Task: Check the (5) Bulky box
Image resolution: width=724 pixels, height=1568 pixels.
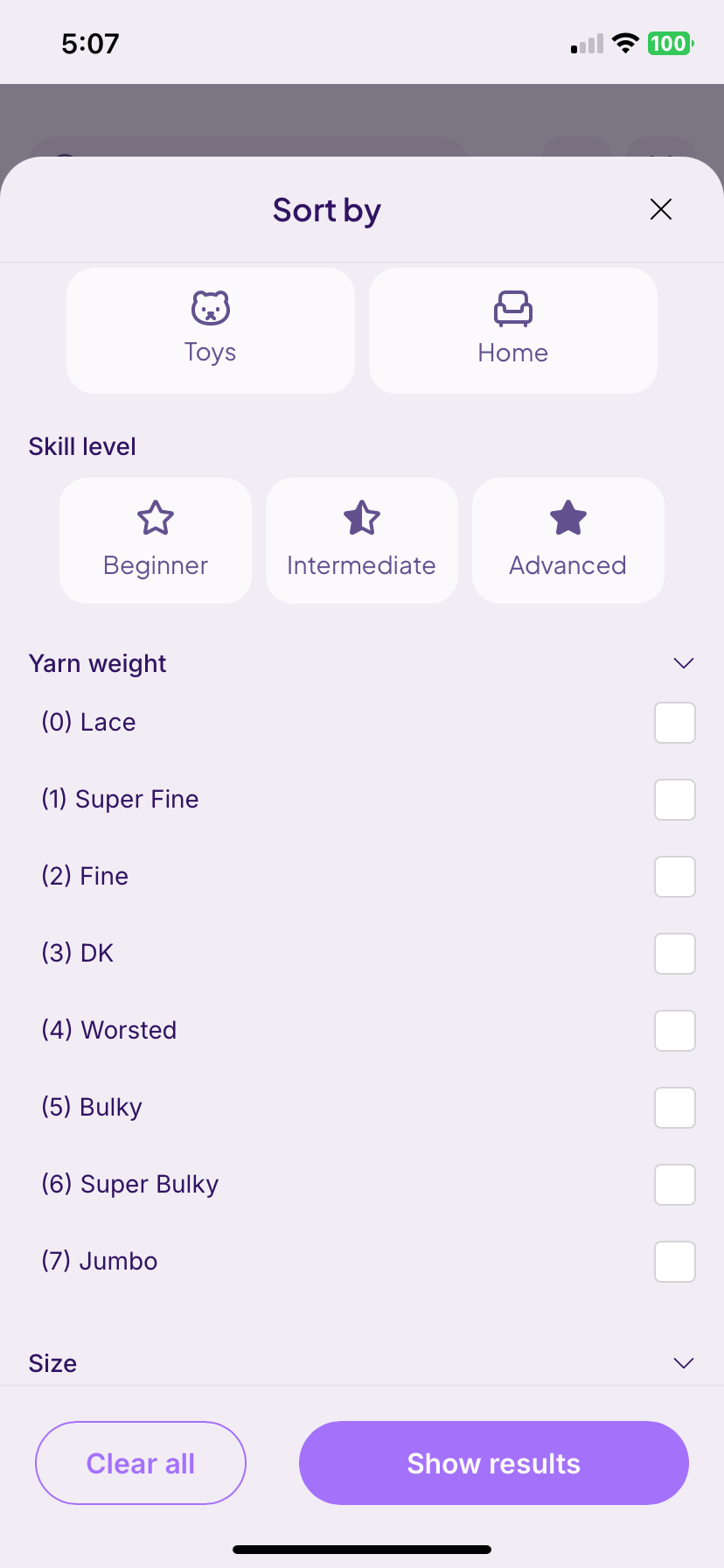Action: coord(675,1108)
